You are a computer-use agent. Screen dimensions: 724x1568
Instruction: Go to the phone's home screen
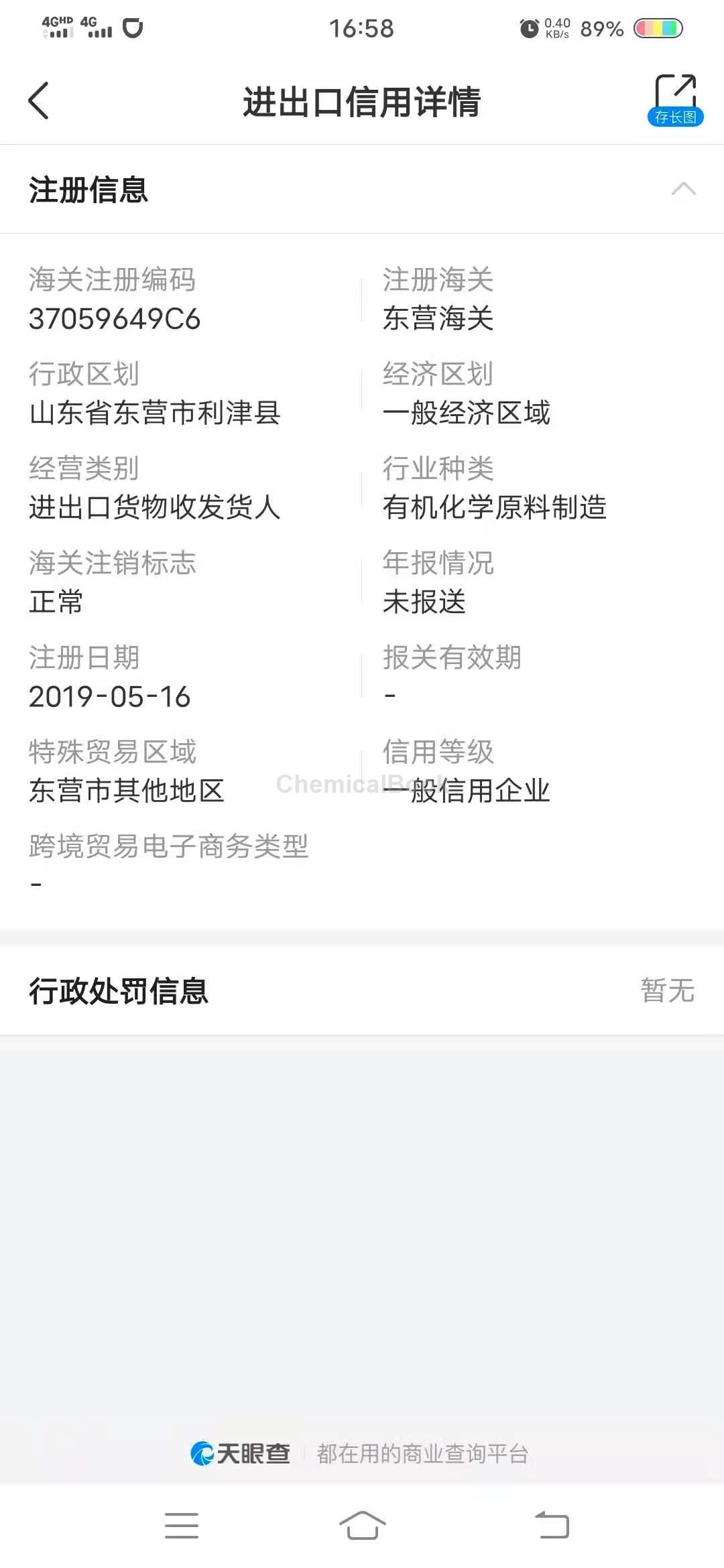(362, 1525)
